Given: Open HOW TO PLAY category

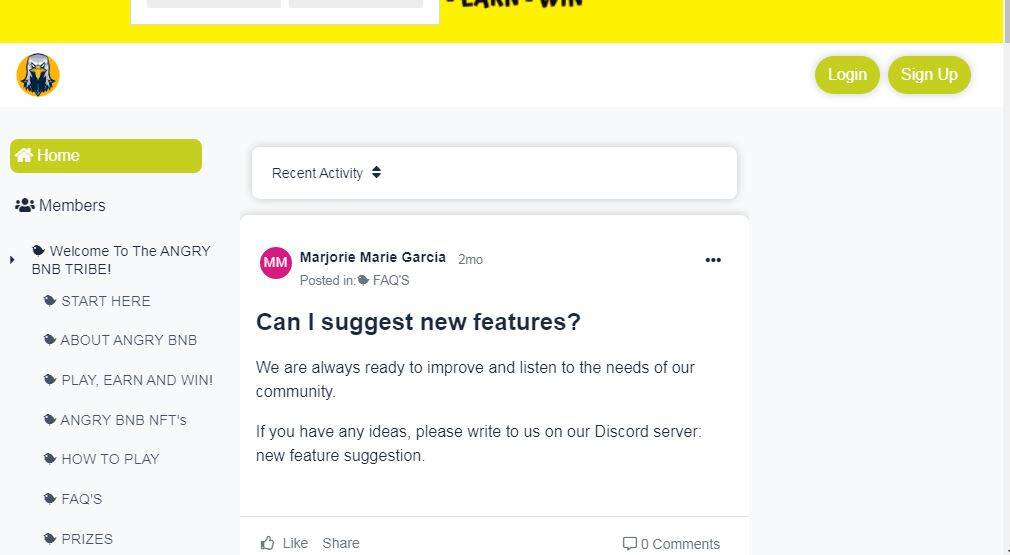Looking at the screenshot, I should tap(110, 459).
